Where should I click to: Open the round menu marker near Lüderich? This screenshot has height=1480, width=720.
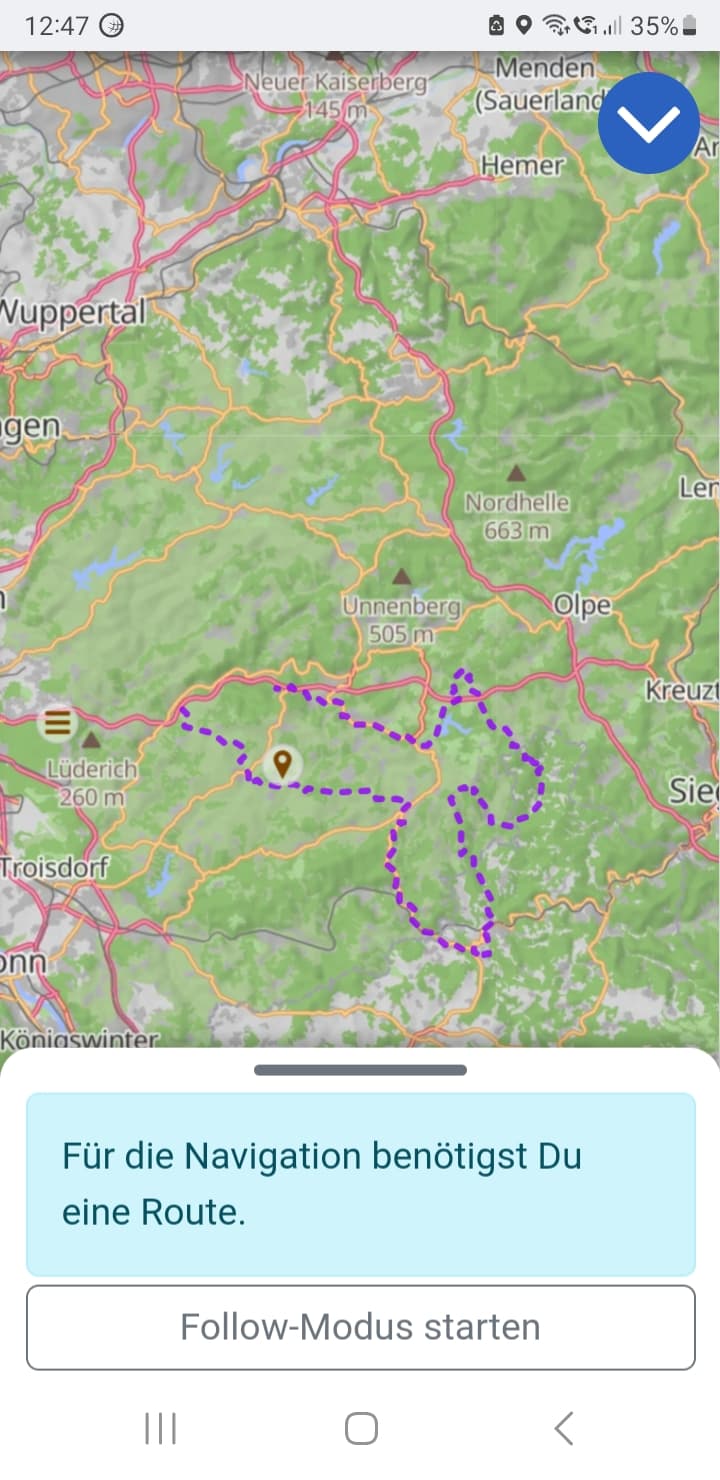[58, 721]
